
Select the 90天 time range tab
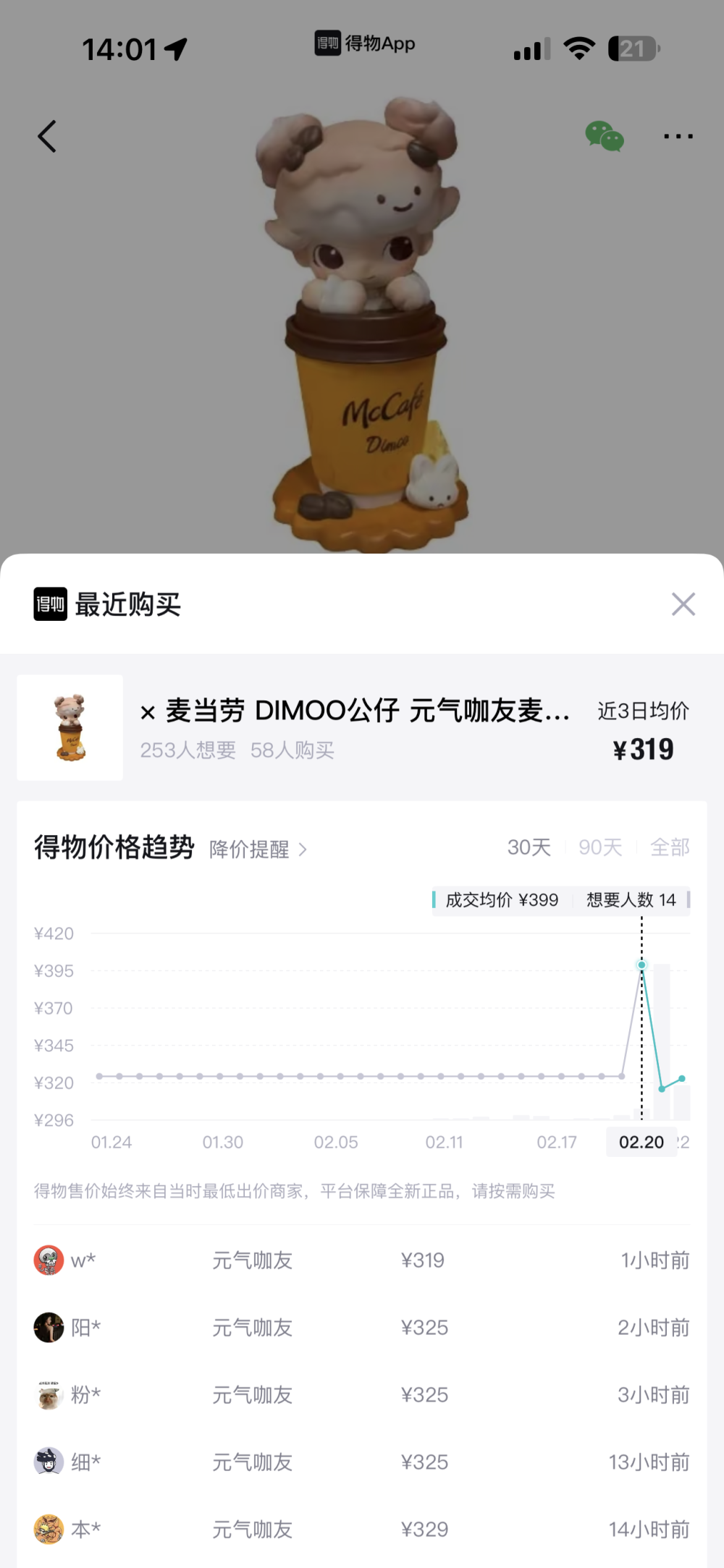[x=599, y=847]
